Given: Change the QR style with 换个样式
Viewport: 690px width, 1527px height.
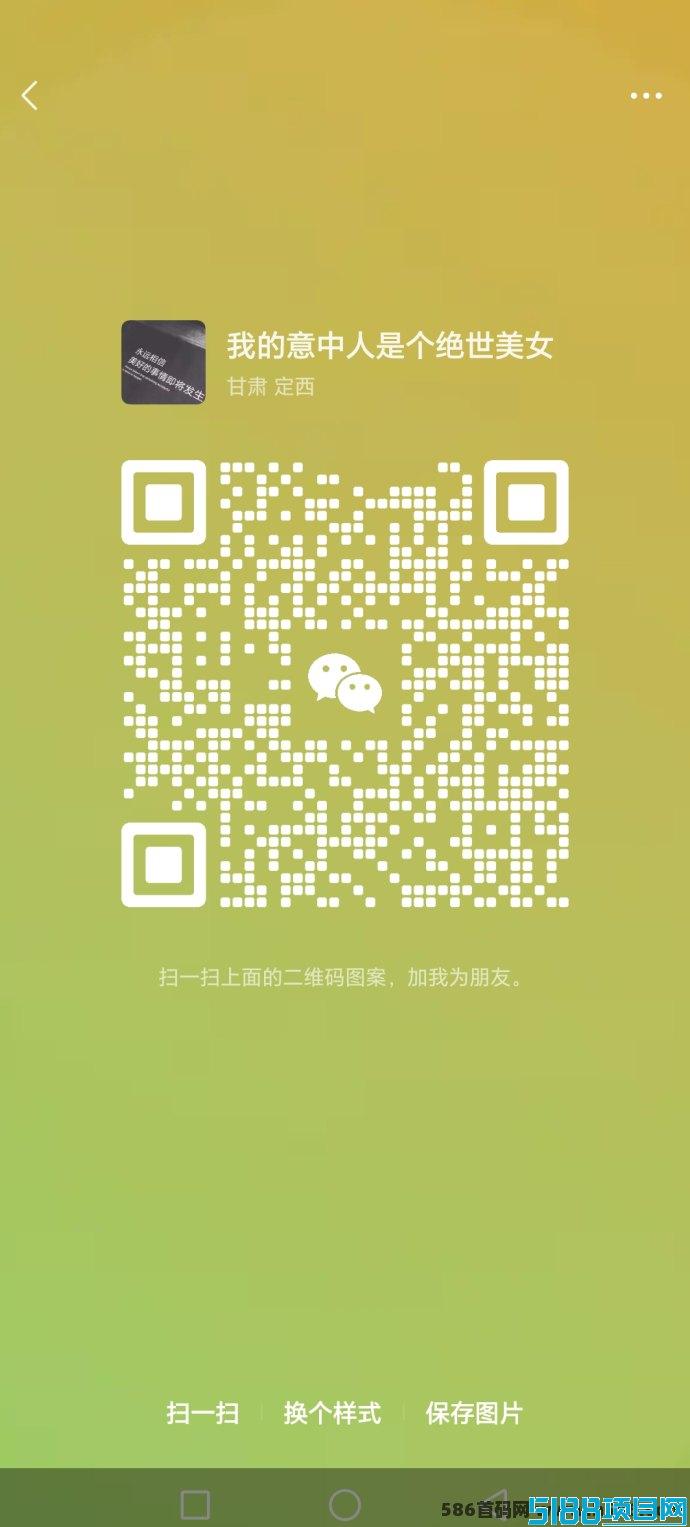Looking at the screenshot, I should (x=332, y=1413).
